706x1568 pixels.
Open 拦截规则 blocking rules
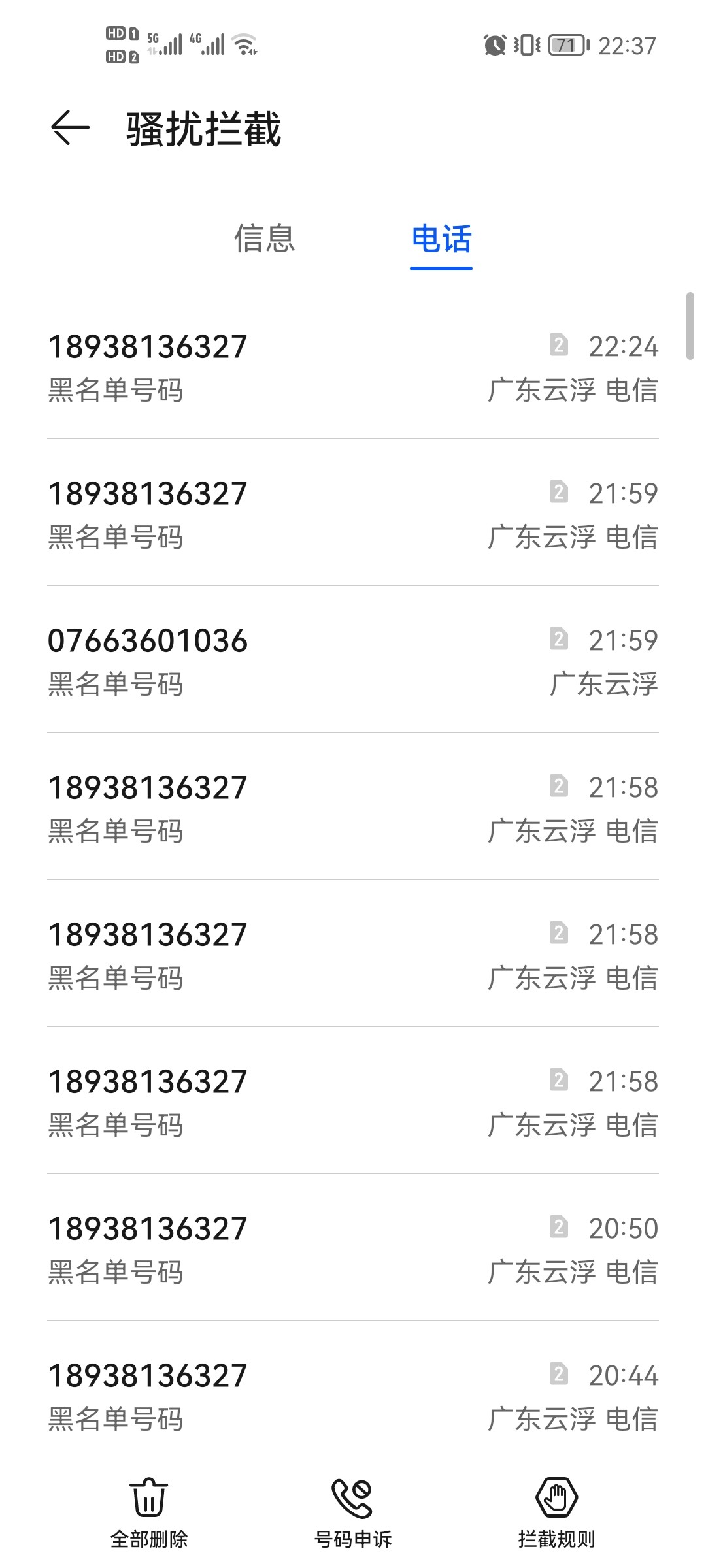tap(556, 1512)
